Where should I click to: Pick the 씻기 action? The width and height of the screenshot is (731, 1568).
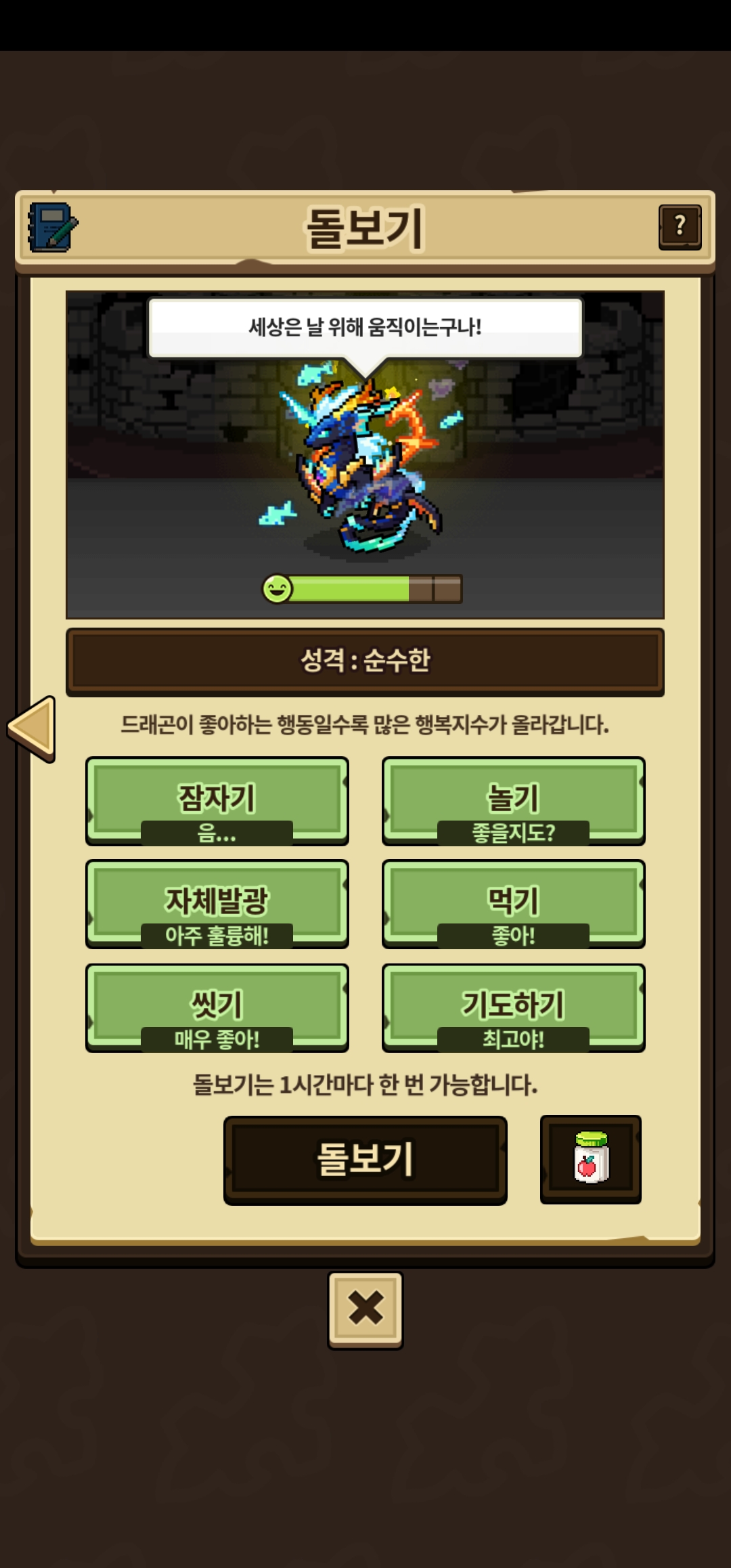(x=217, y=1007)
